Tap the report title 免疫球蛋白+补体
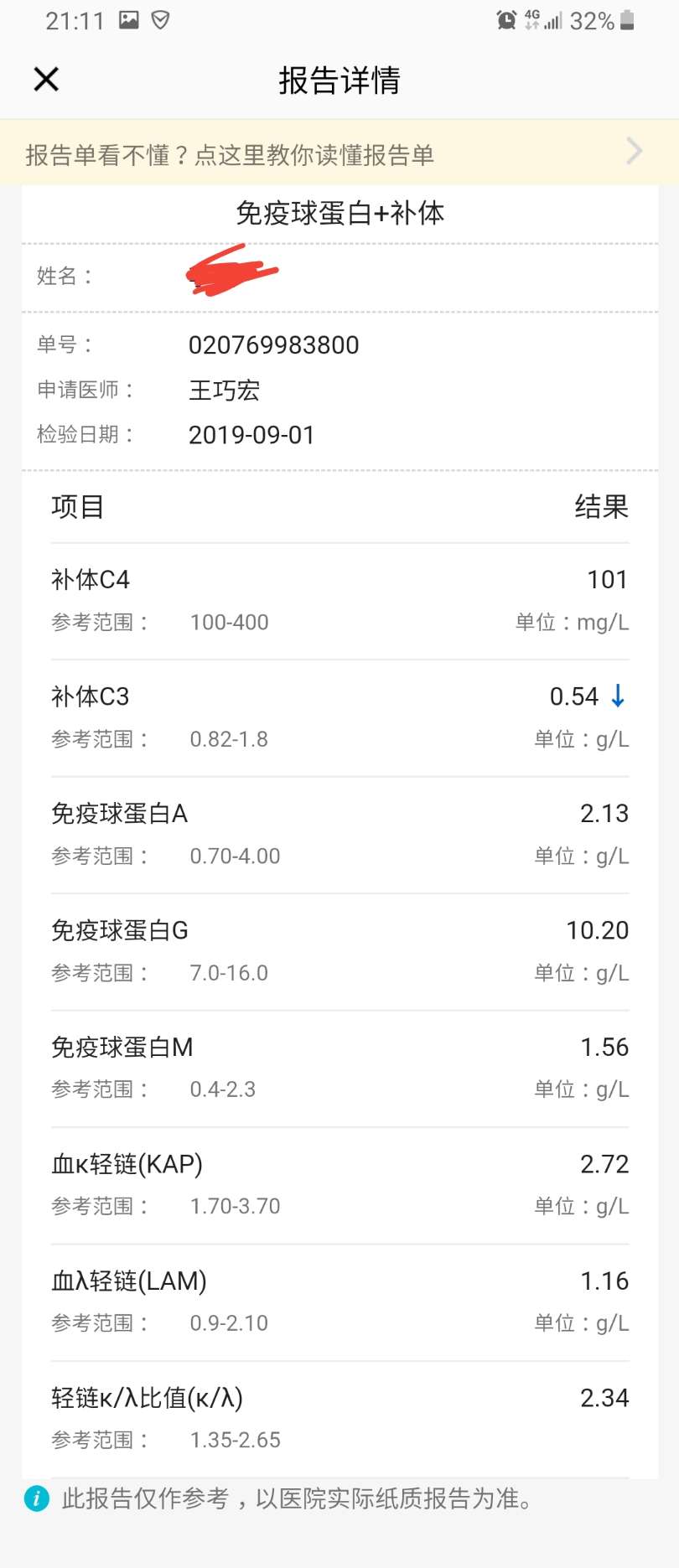Image resolution: width=679 pixels, height=1568 pixels. [x=339, y=213]
